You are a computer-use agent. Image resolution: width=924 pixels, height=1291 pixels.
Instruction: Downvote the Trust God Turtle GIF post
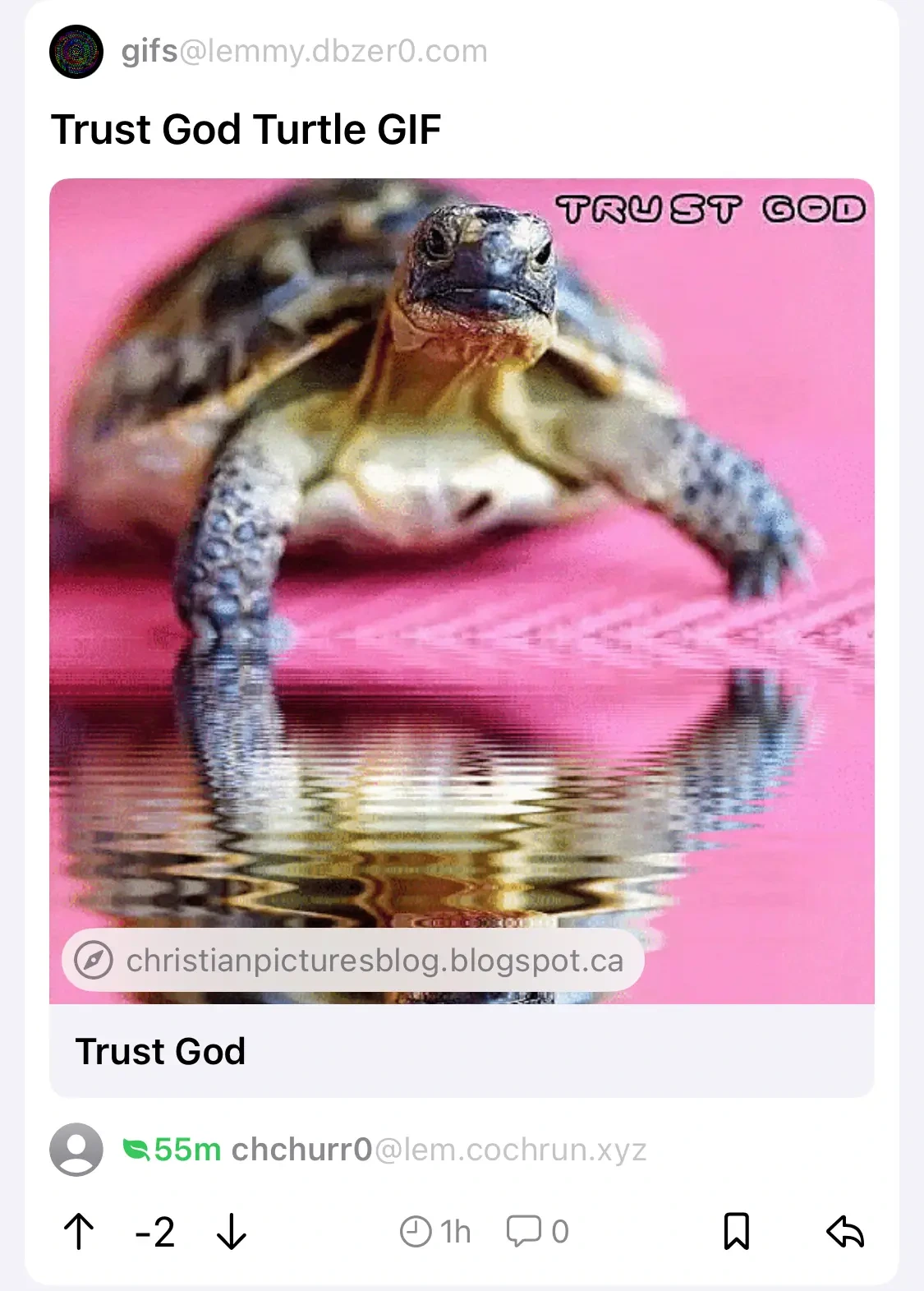(x=232, y=1232)
